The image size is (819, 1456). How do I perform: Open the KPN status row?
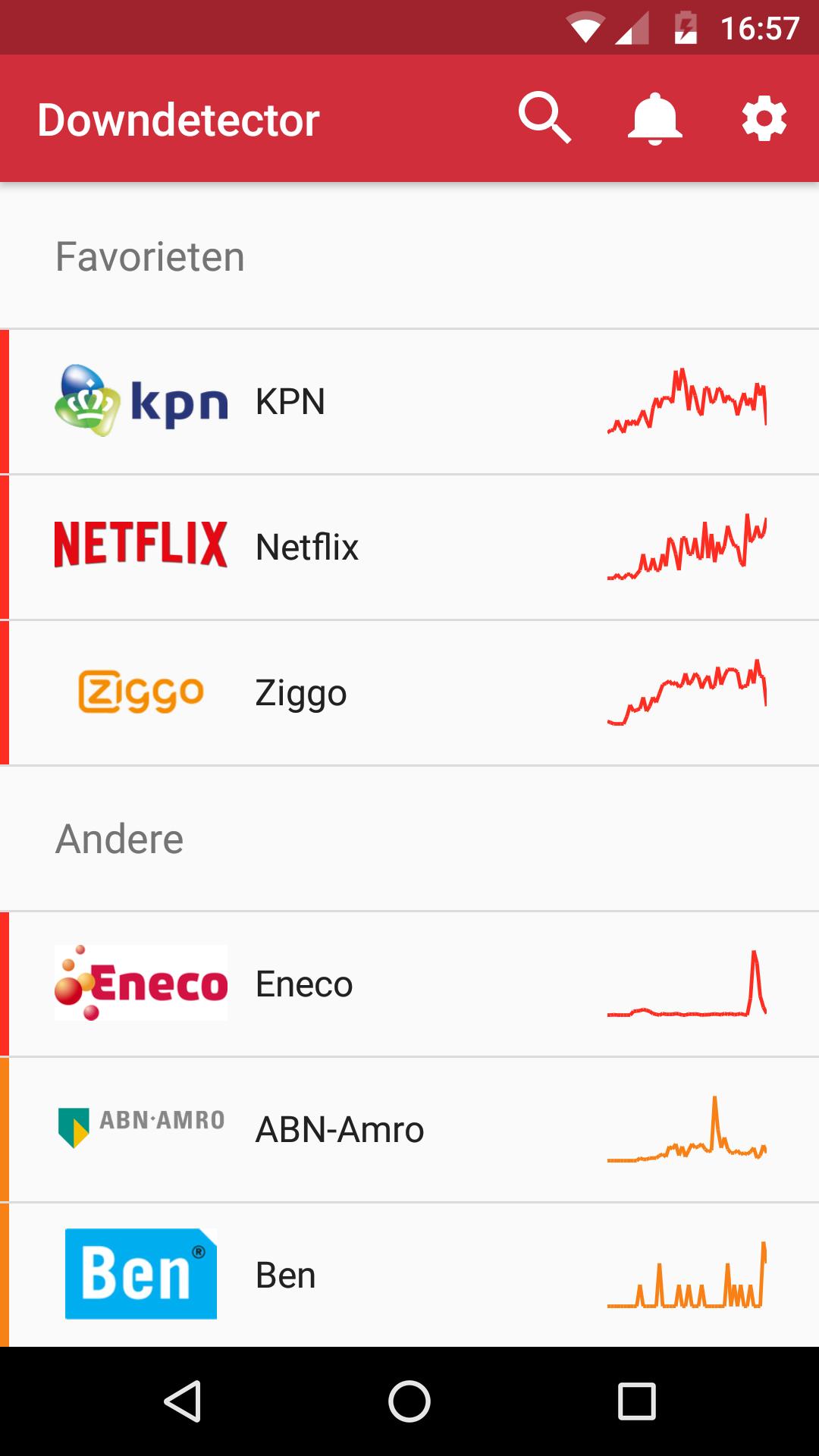coord(409,402)
